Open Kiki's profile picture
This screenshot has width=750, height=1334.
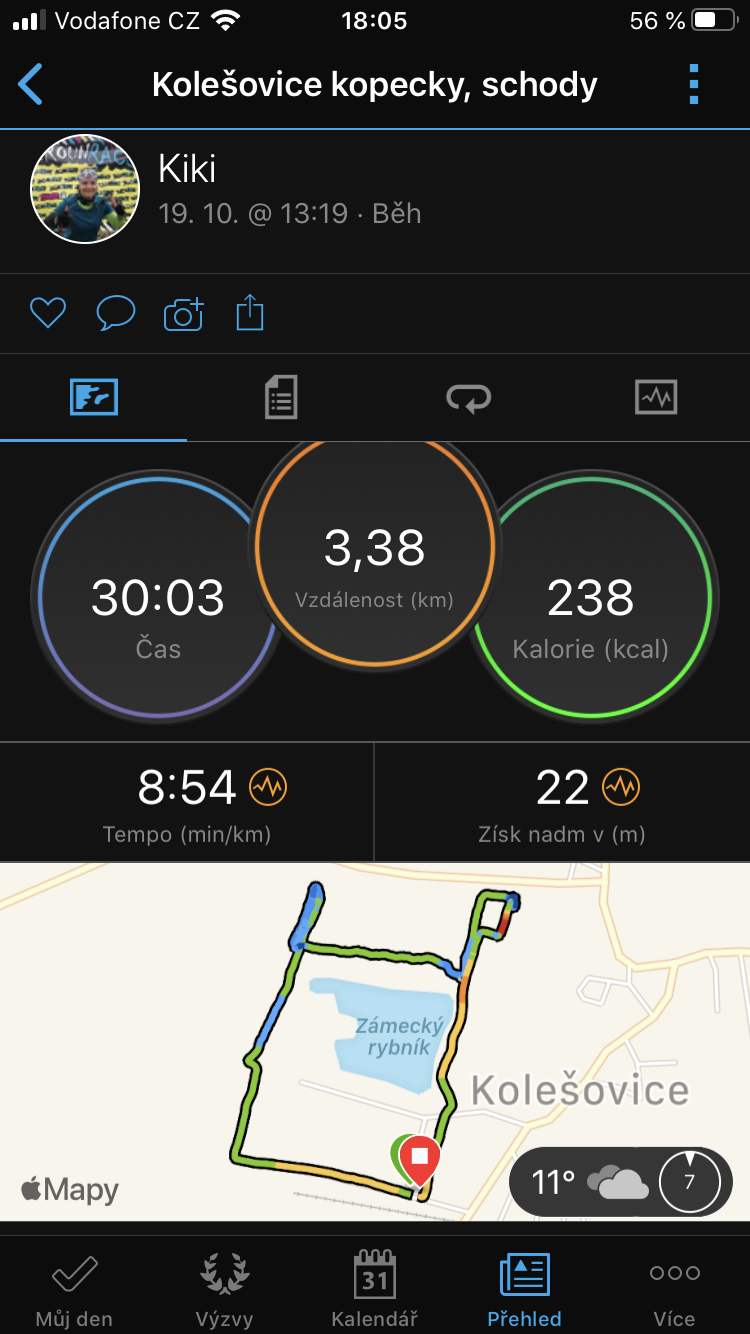pos(85,189)
